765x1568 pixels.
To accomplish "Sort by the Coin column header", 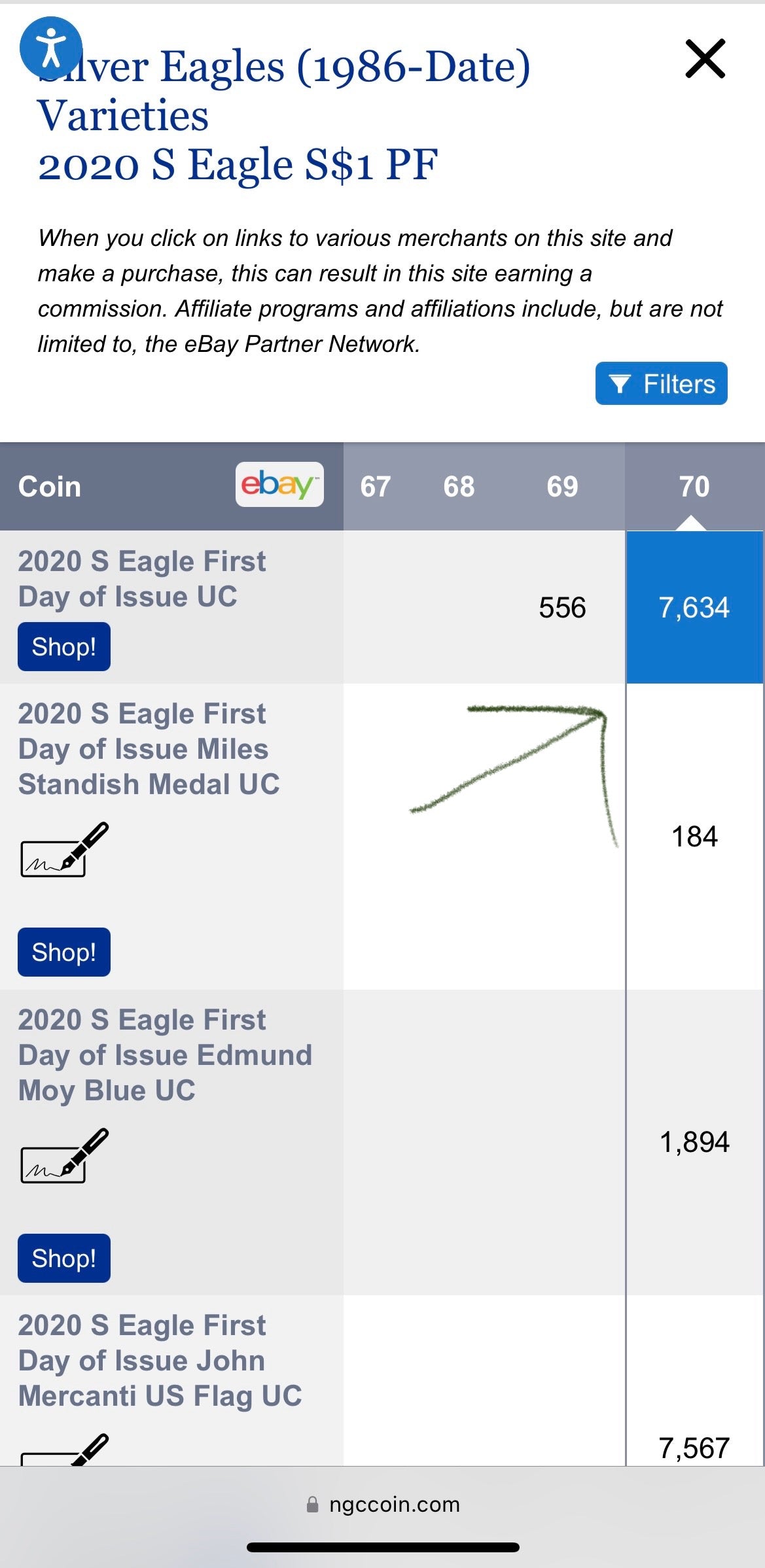I will click(x=50, y=487).
